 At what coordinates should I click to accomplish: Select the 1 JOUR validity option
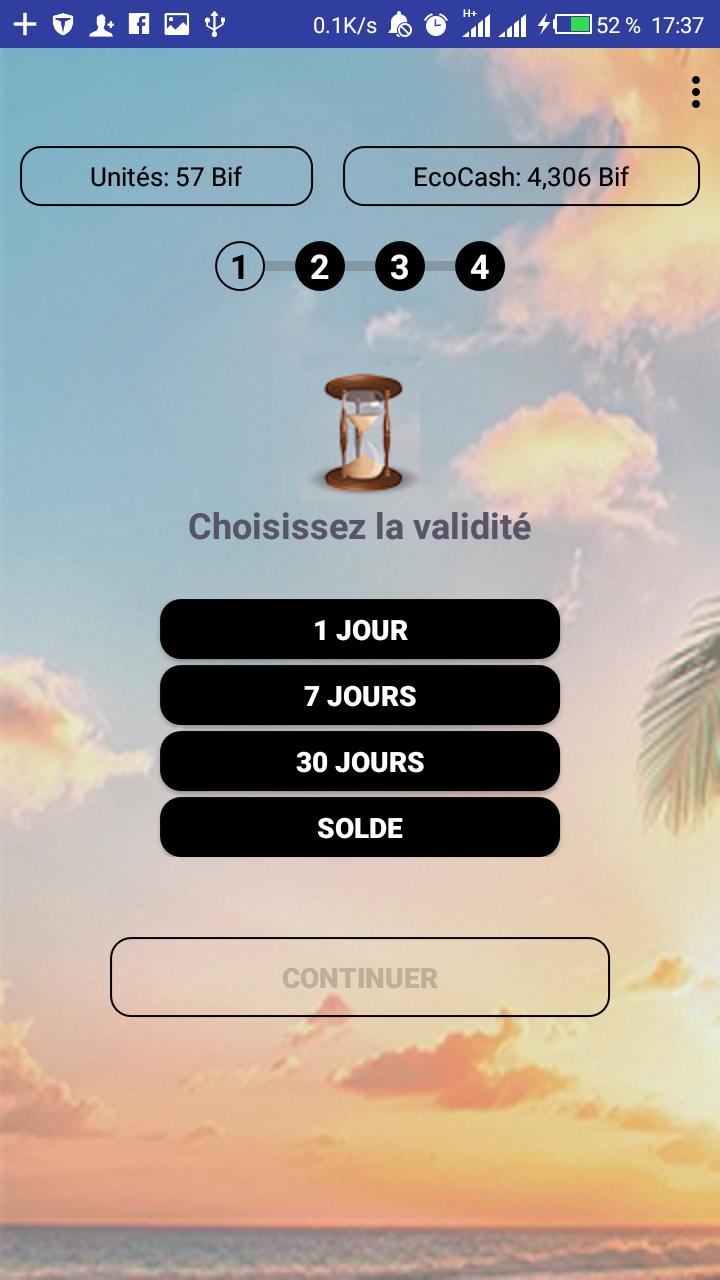point(360,630)
